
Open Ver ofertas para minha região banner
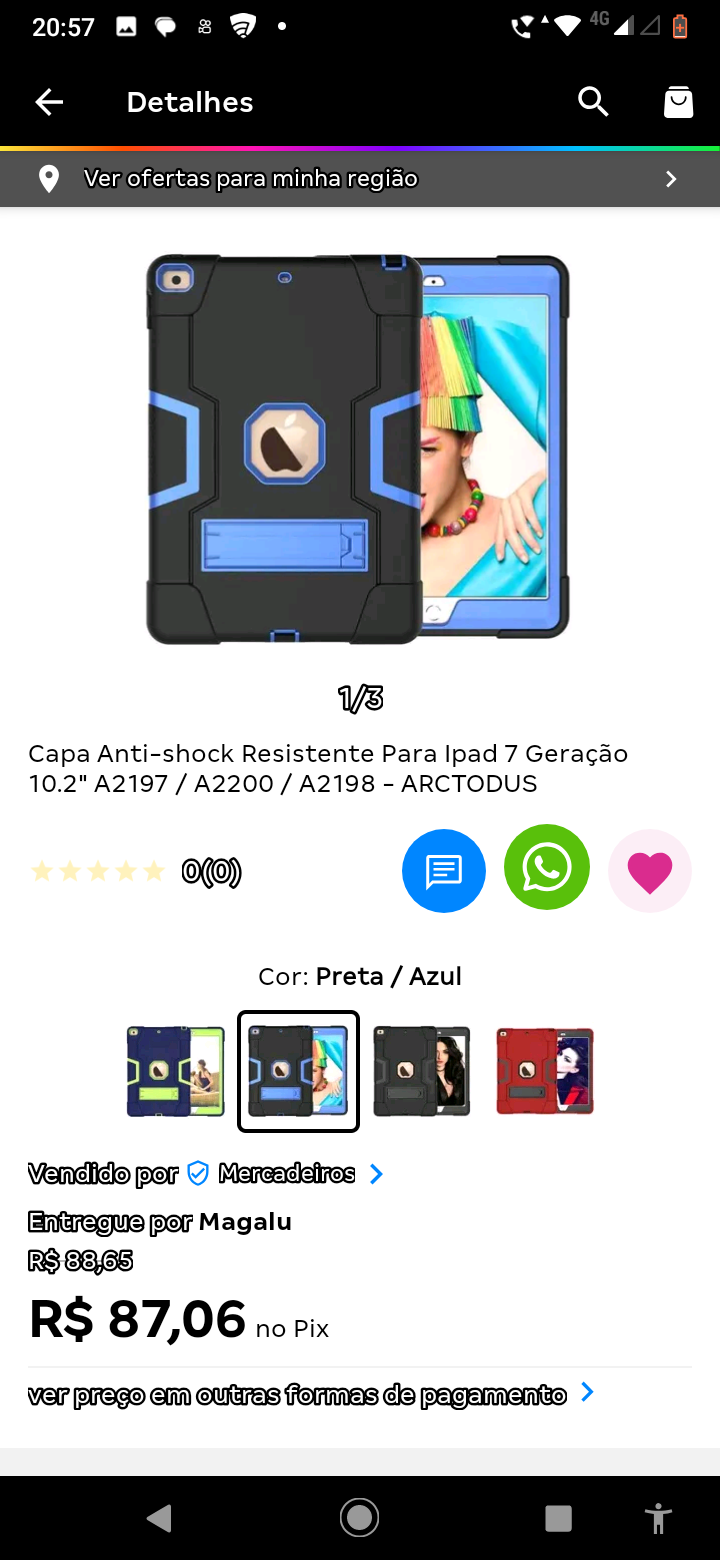coord(360,179)
